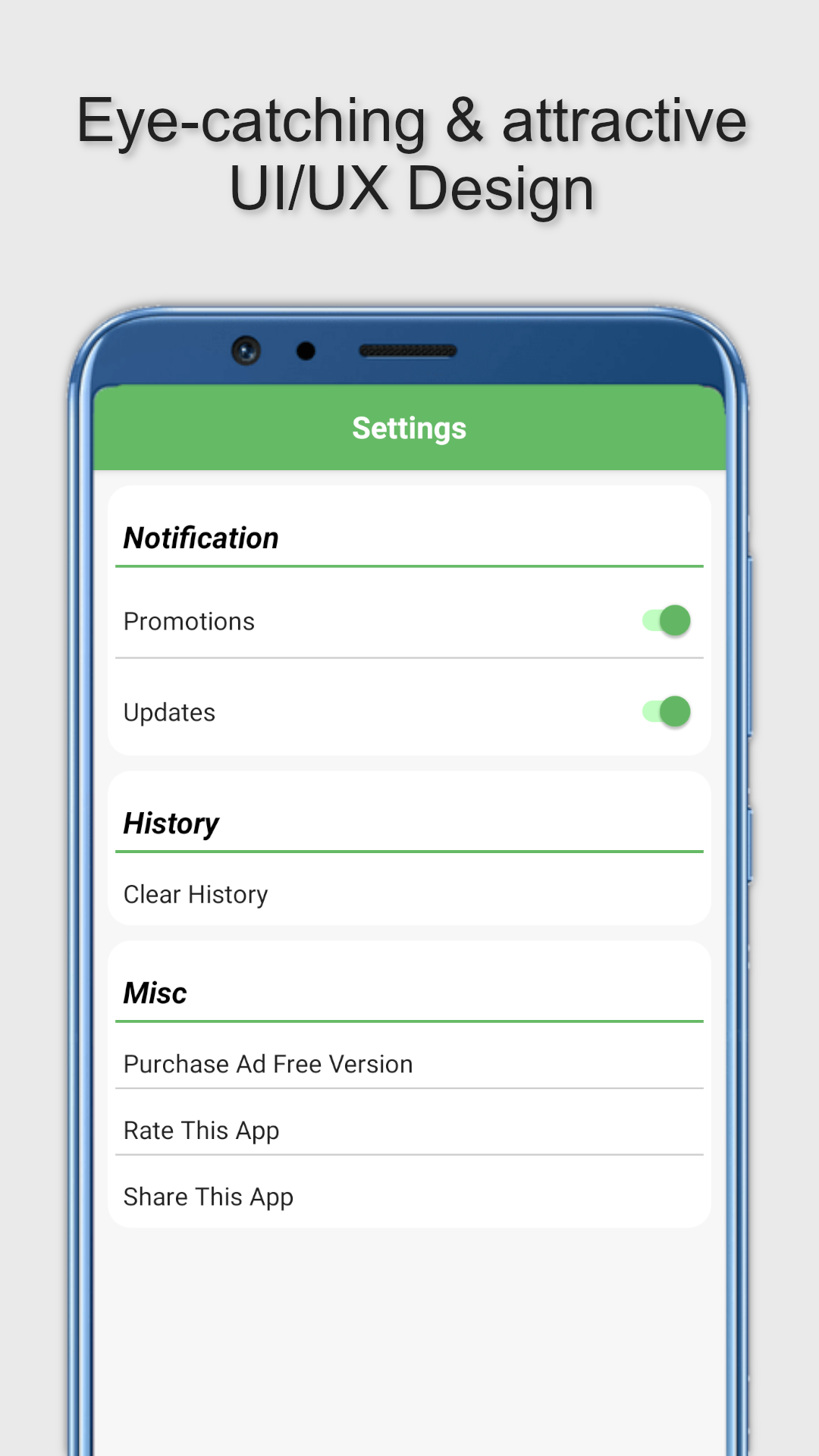The height and width of the screenshot is (1456, 819).
Task: Select the Notification section header
Action: 201,538
